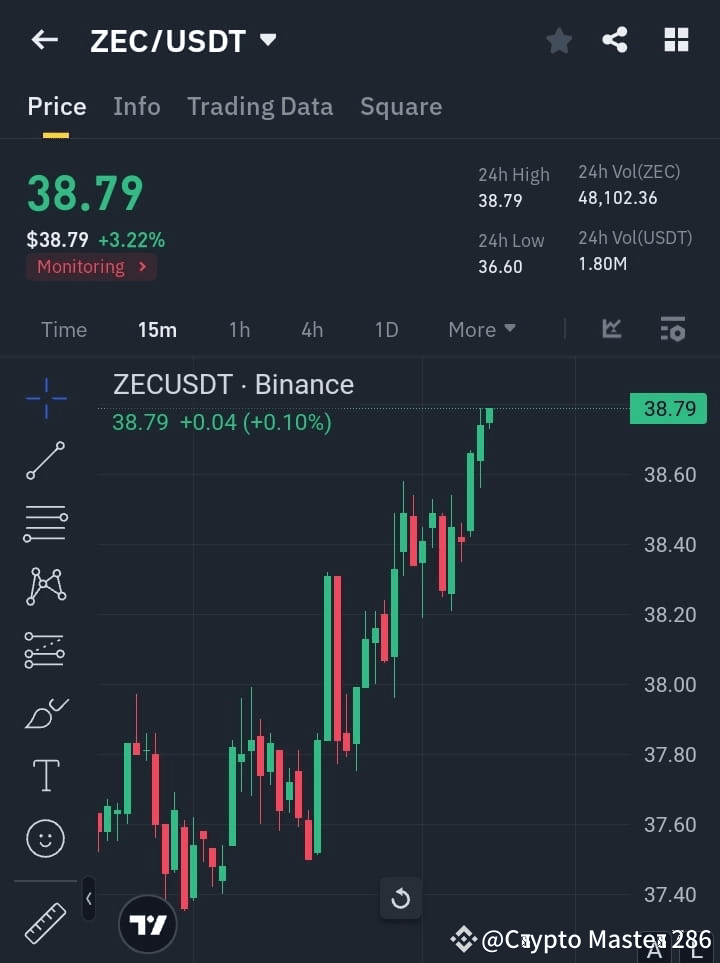Collapse the drawing tools sidebar
This screenshot has height=963, width=720.
pos(88,898)
